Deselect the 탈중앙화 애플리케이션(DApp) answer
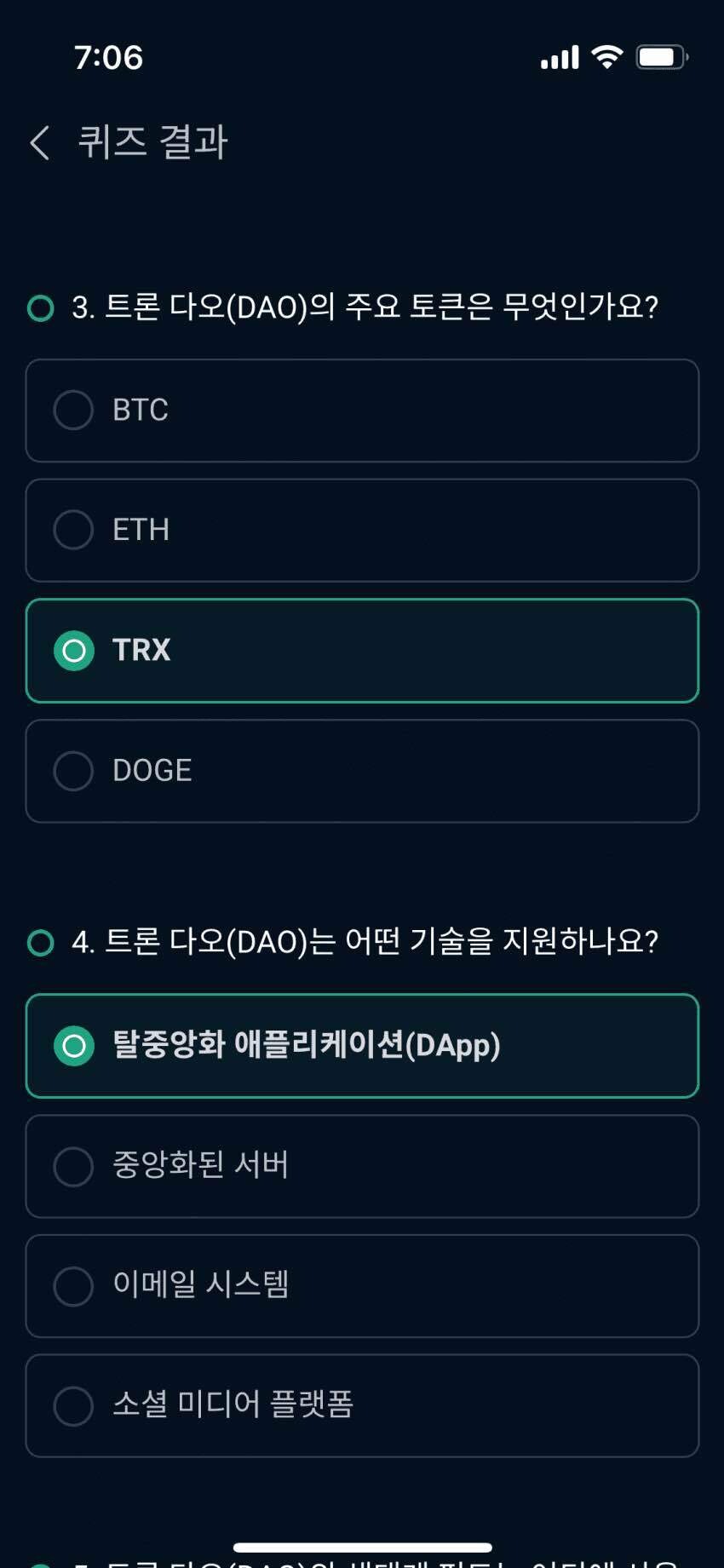The image size is (724, 1568). 362,1046
